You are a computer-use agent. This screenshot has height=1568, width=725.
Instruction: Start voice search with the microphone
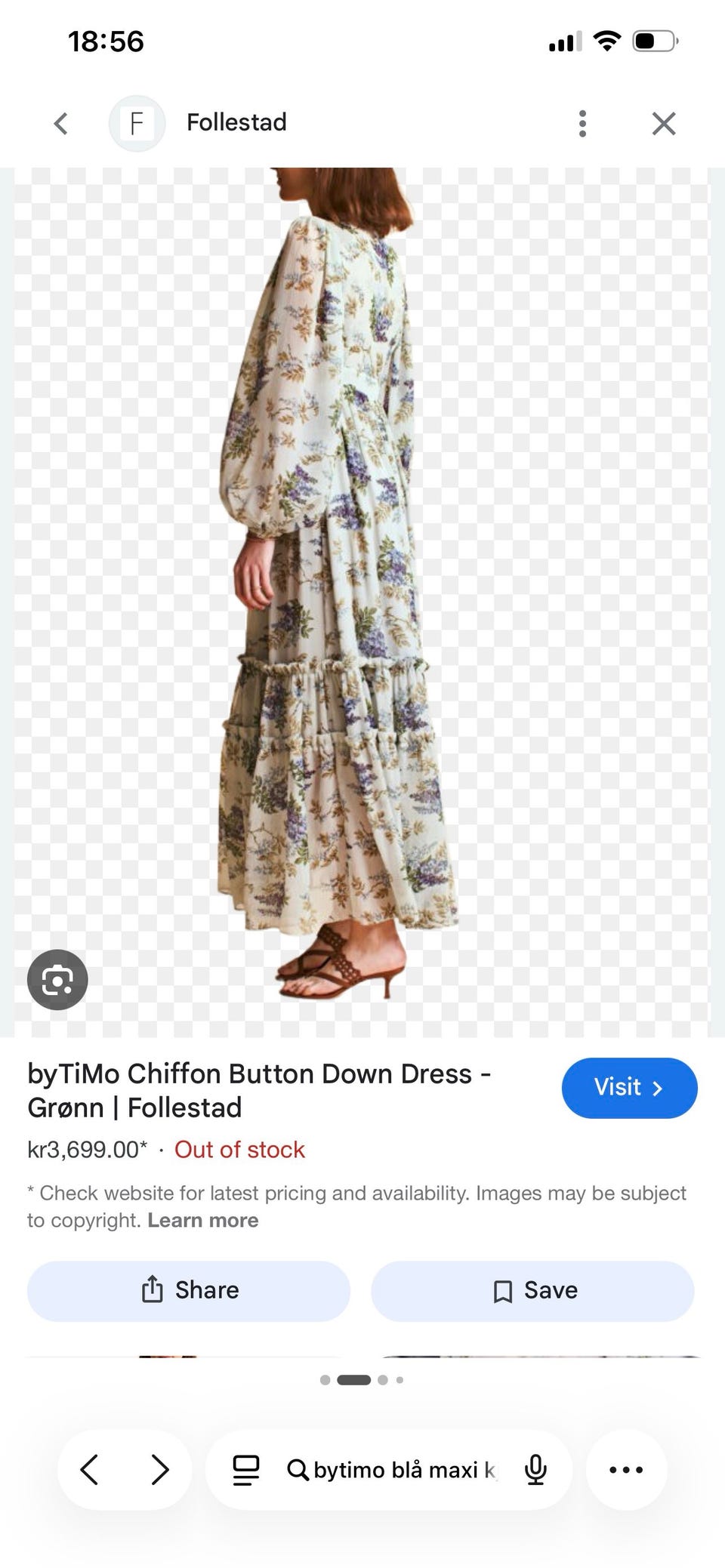pos(535,1470)
